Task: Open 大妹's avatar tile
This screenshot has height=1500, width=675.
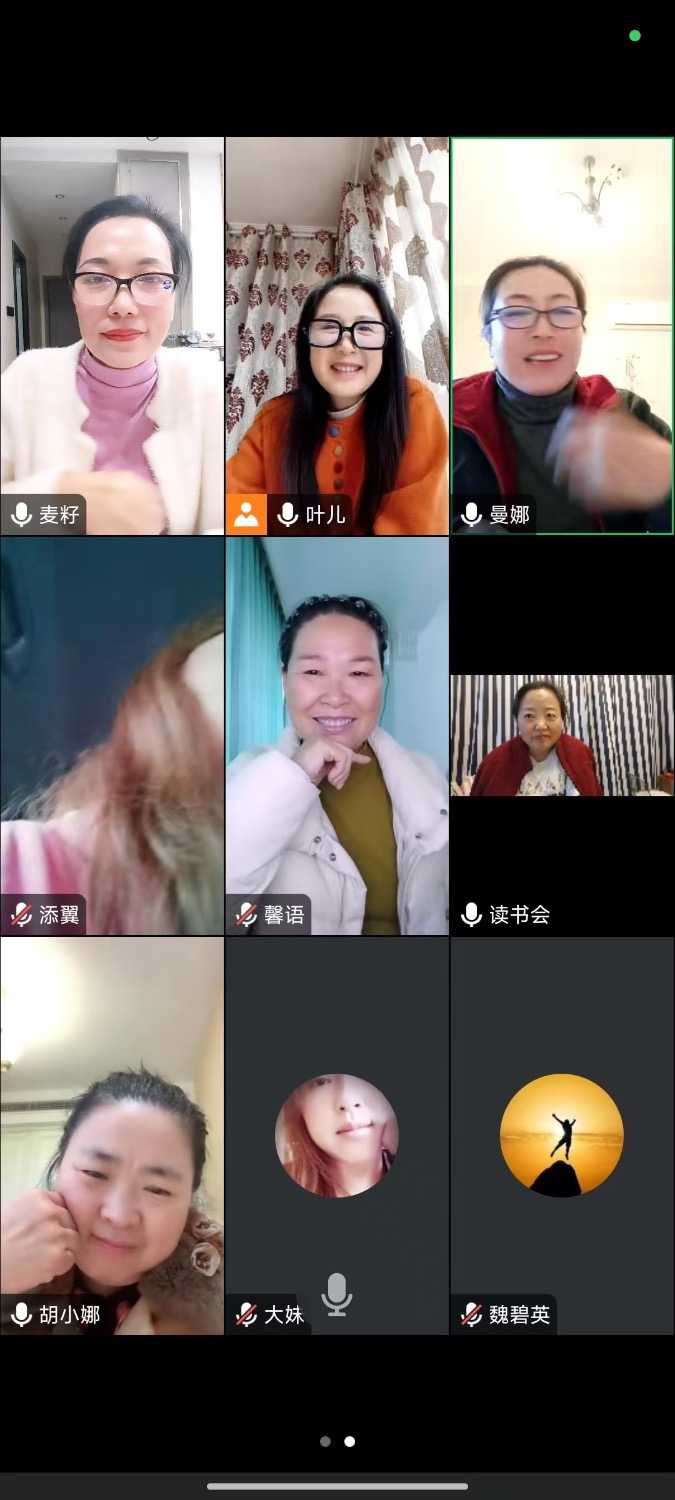Action: (x=337, y=1135)
